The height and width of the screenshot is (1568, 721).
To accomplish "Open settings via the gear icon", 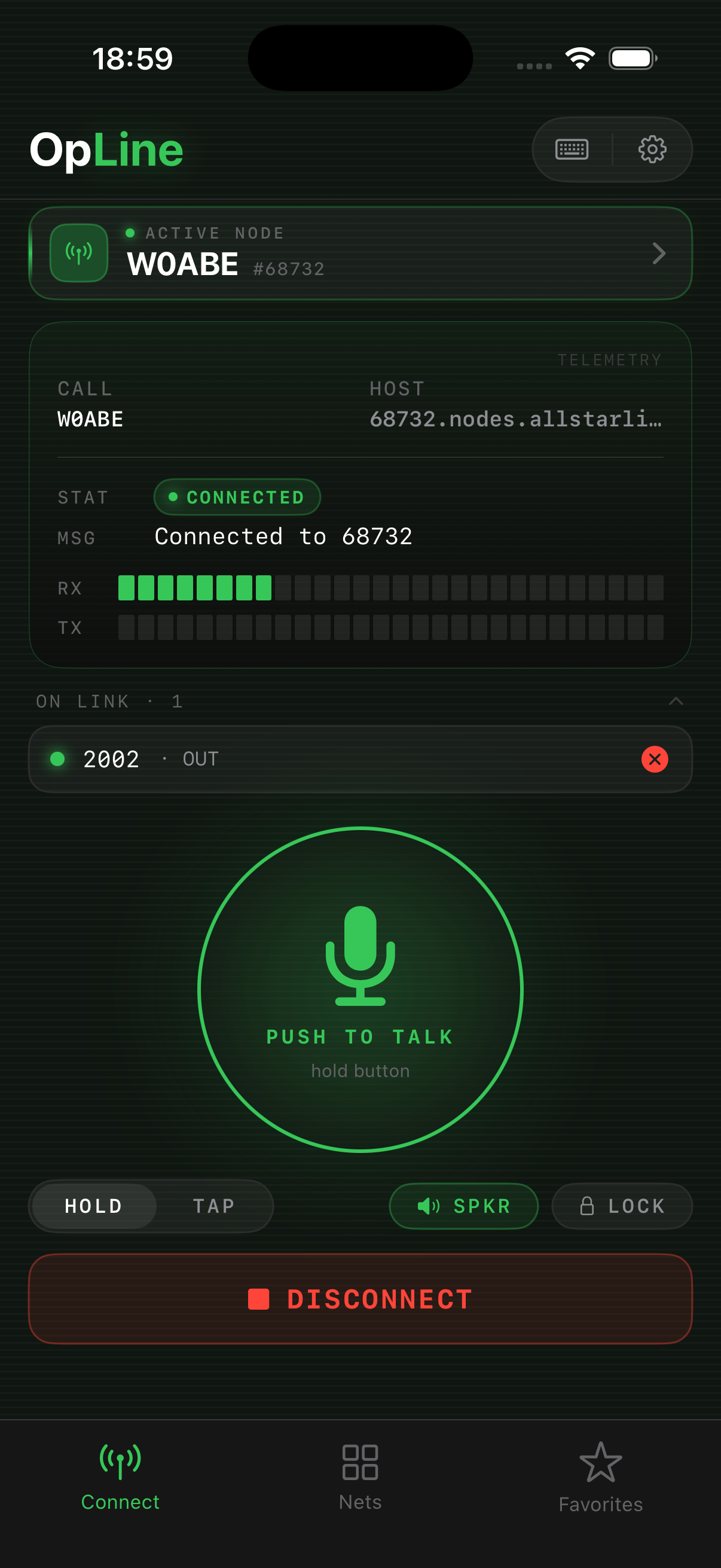I will [652, 149].
